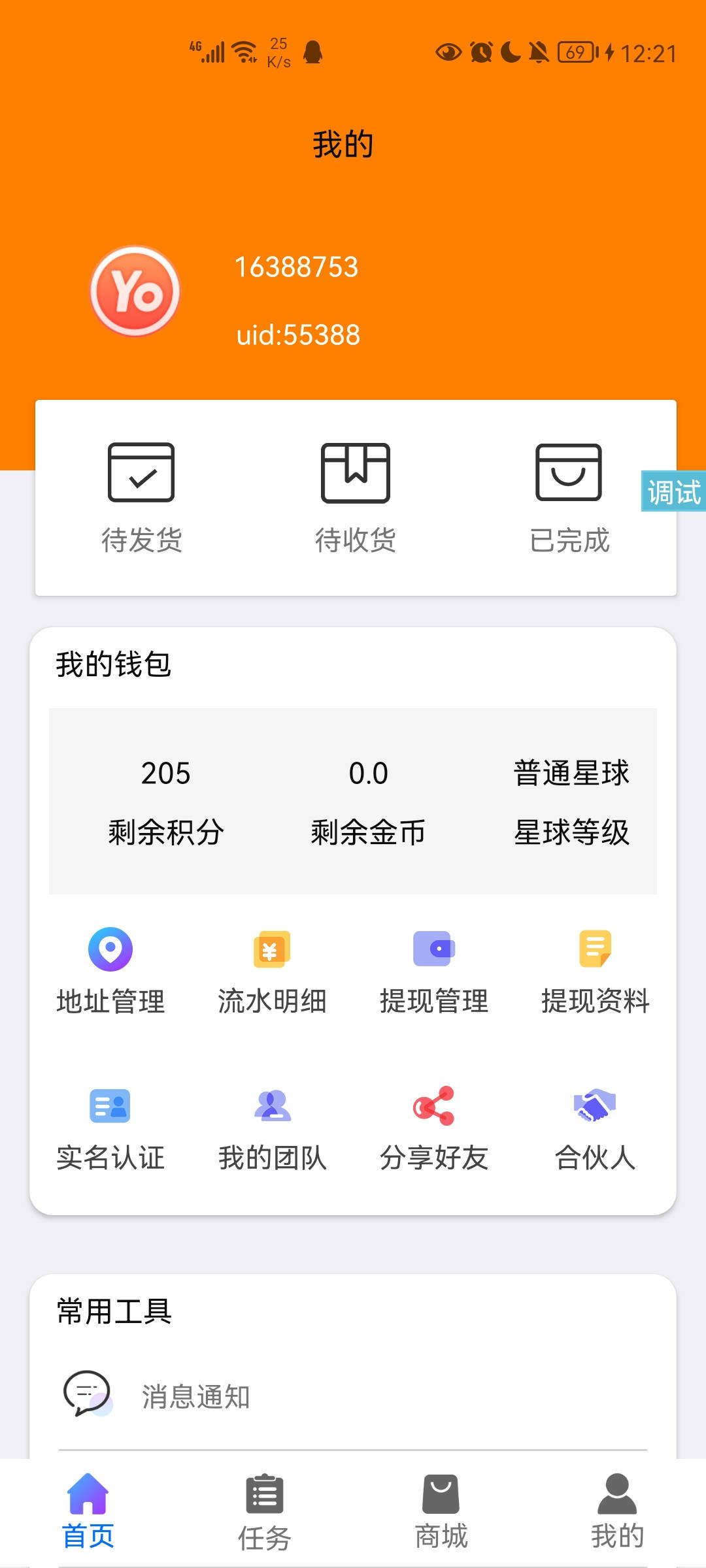Select 分享好友 to share with friends
This screenshot has width=706, height=1568.
coord(434,1128)
